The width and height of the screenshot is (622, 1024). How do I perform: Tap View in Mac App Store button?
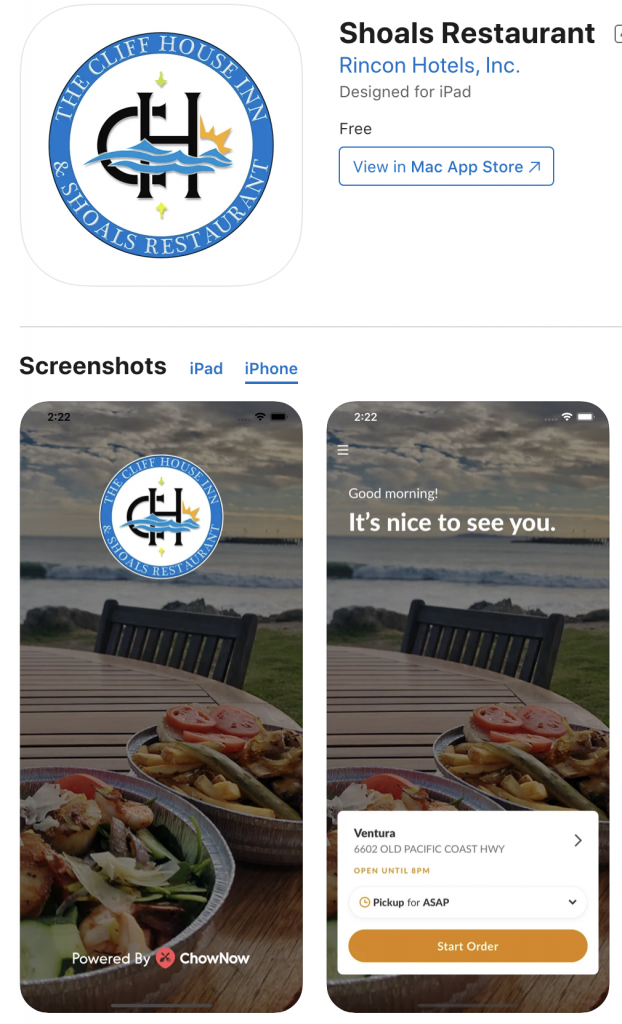pos(446,167)
